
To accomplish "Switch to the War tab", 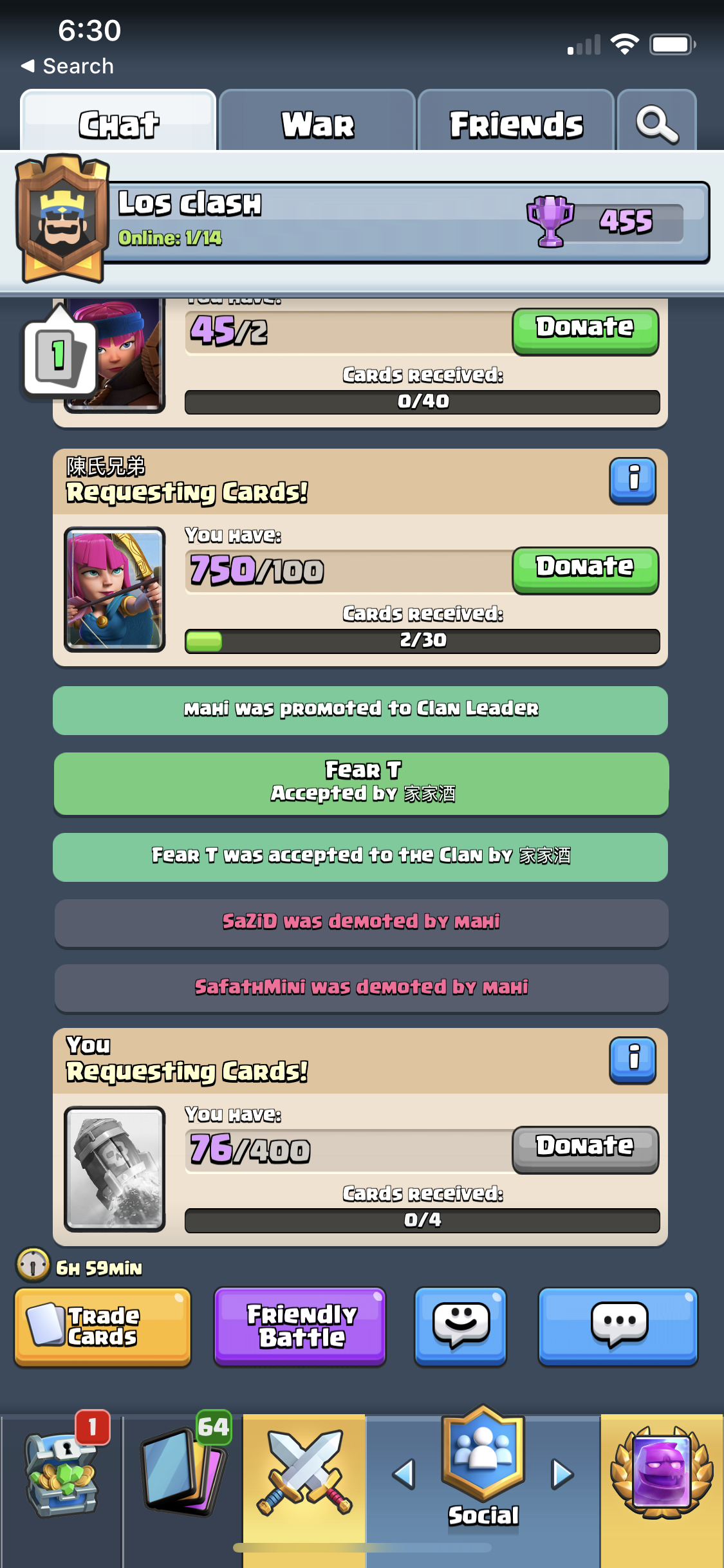I will tap(317, 124).
